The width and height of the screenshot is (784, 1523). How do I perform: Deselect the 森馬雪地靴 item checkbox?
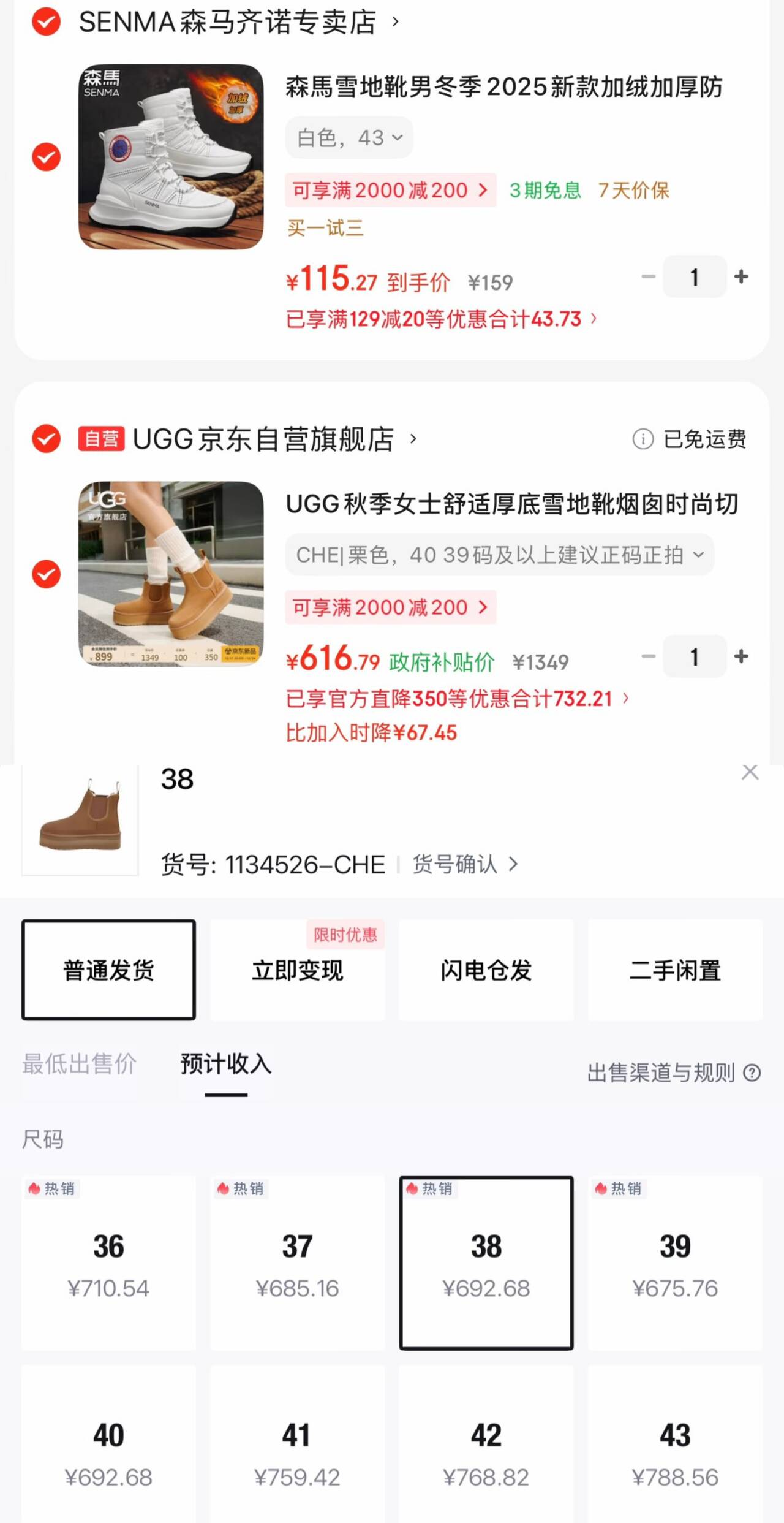click(46, 157)
